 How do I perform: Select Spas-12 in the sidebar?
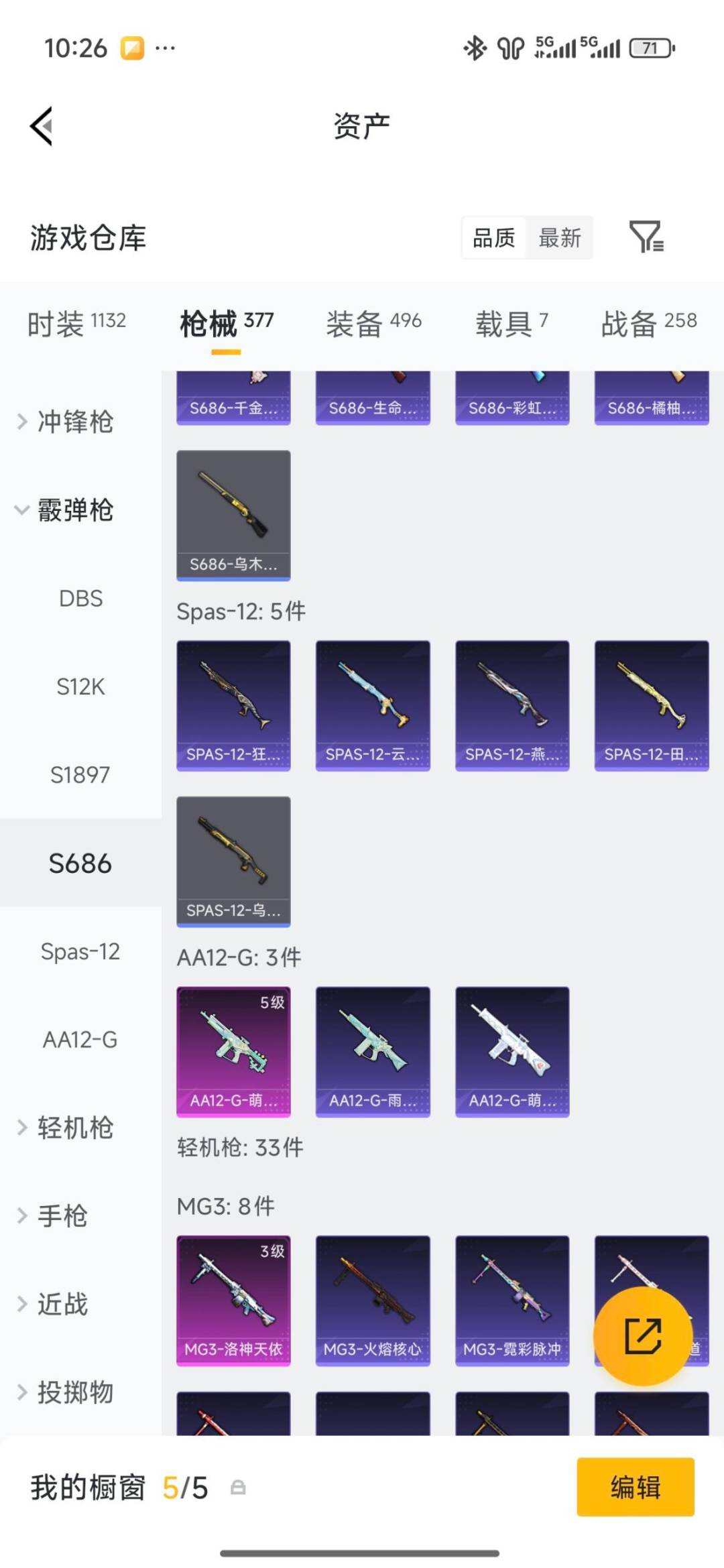pyautogui.click(x=80, y=951)
